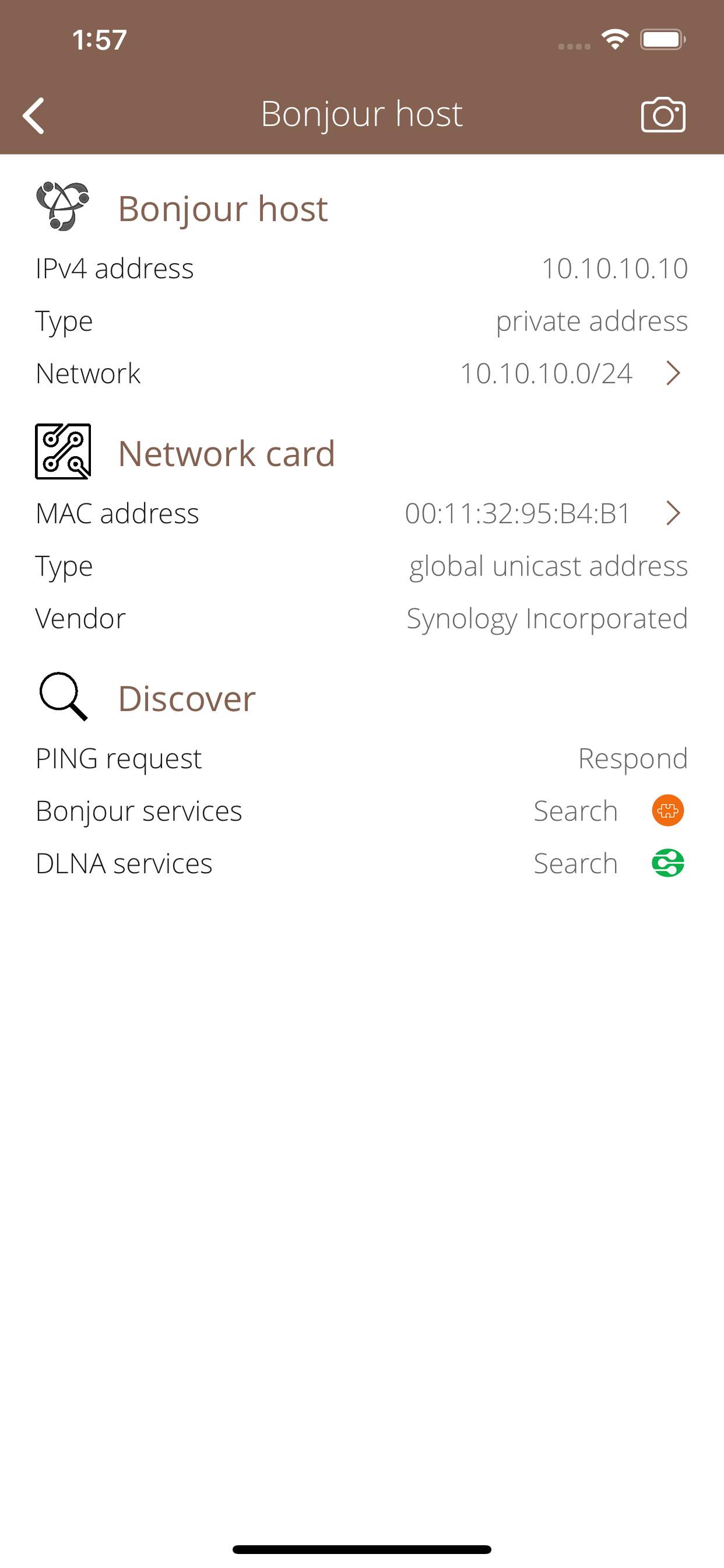Start the DLNA services Search

click(x=575, y=863)
